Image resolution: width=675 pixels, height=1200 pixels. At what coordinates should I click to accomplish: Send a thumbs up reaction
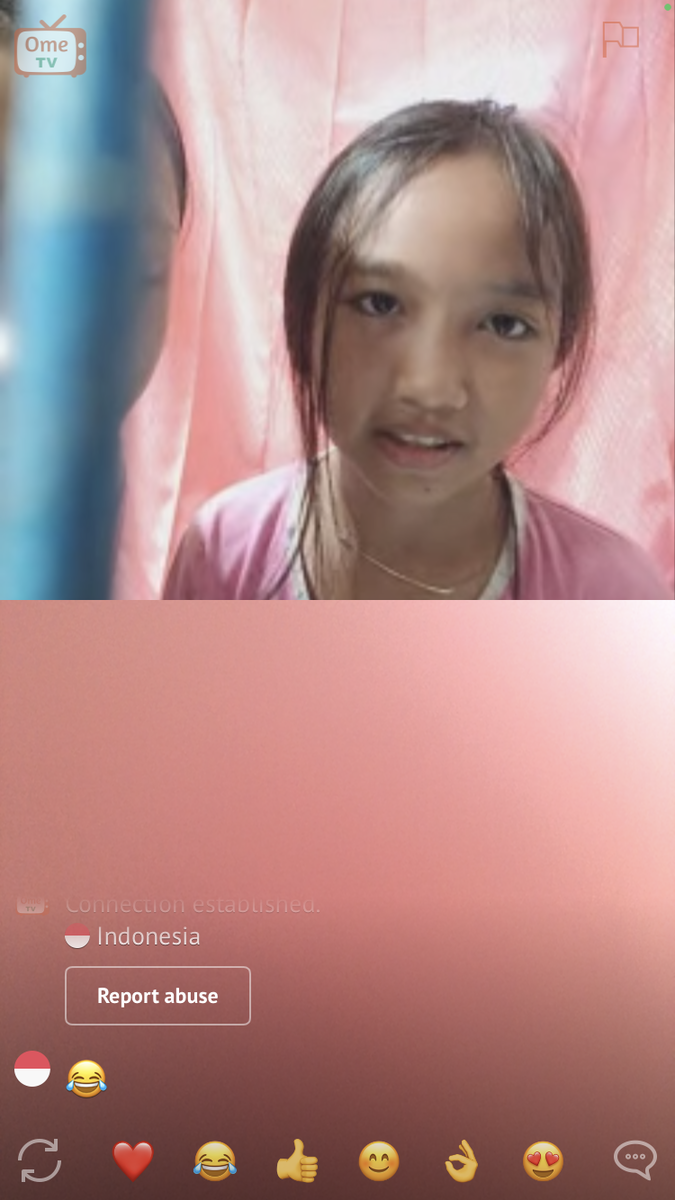pyautogui.click(x=297, y=1161)
